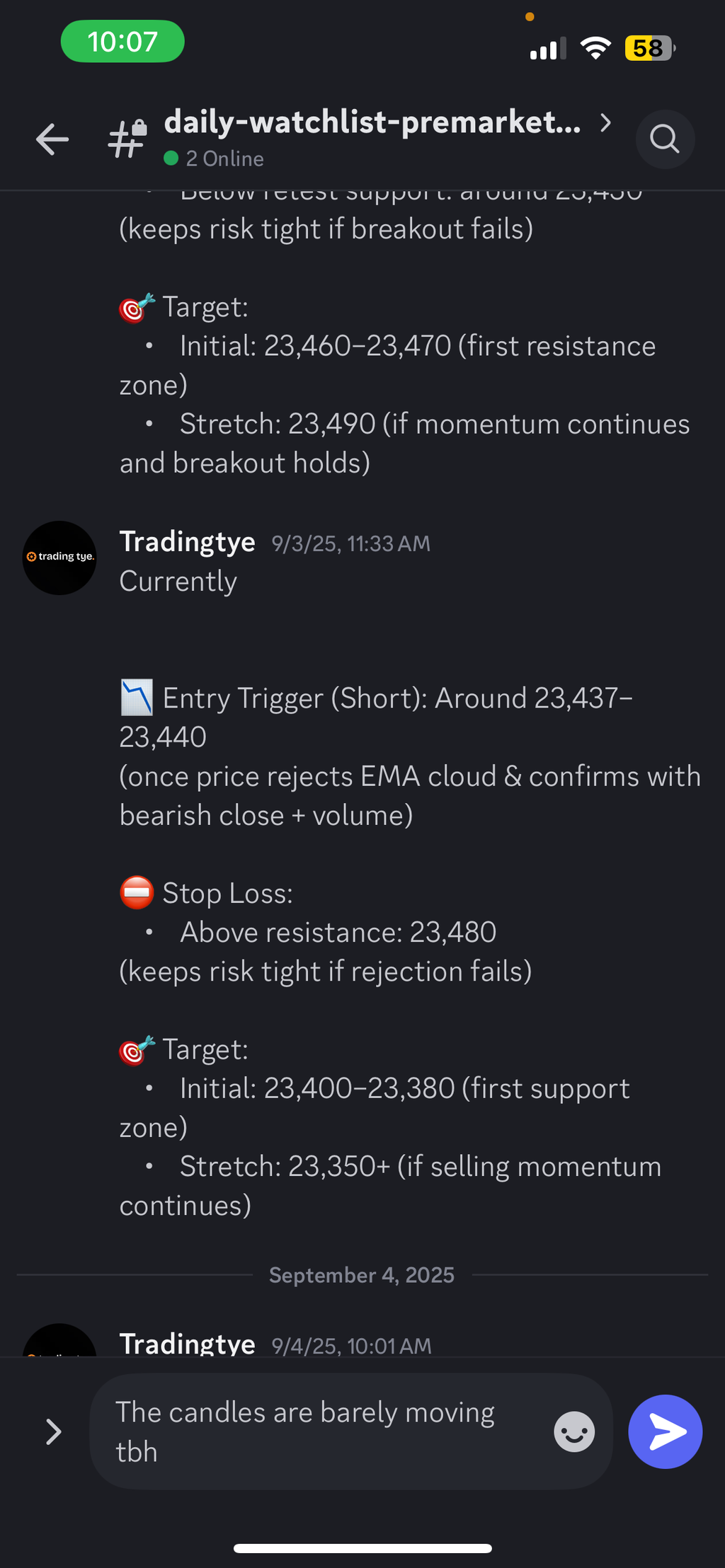Screen dimensions: 725x1568
Task: Tap the locked hashtag channel icon
Action: 126,139
